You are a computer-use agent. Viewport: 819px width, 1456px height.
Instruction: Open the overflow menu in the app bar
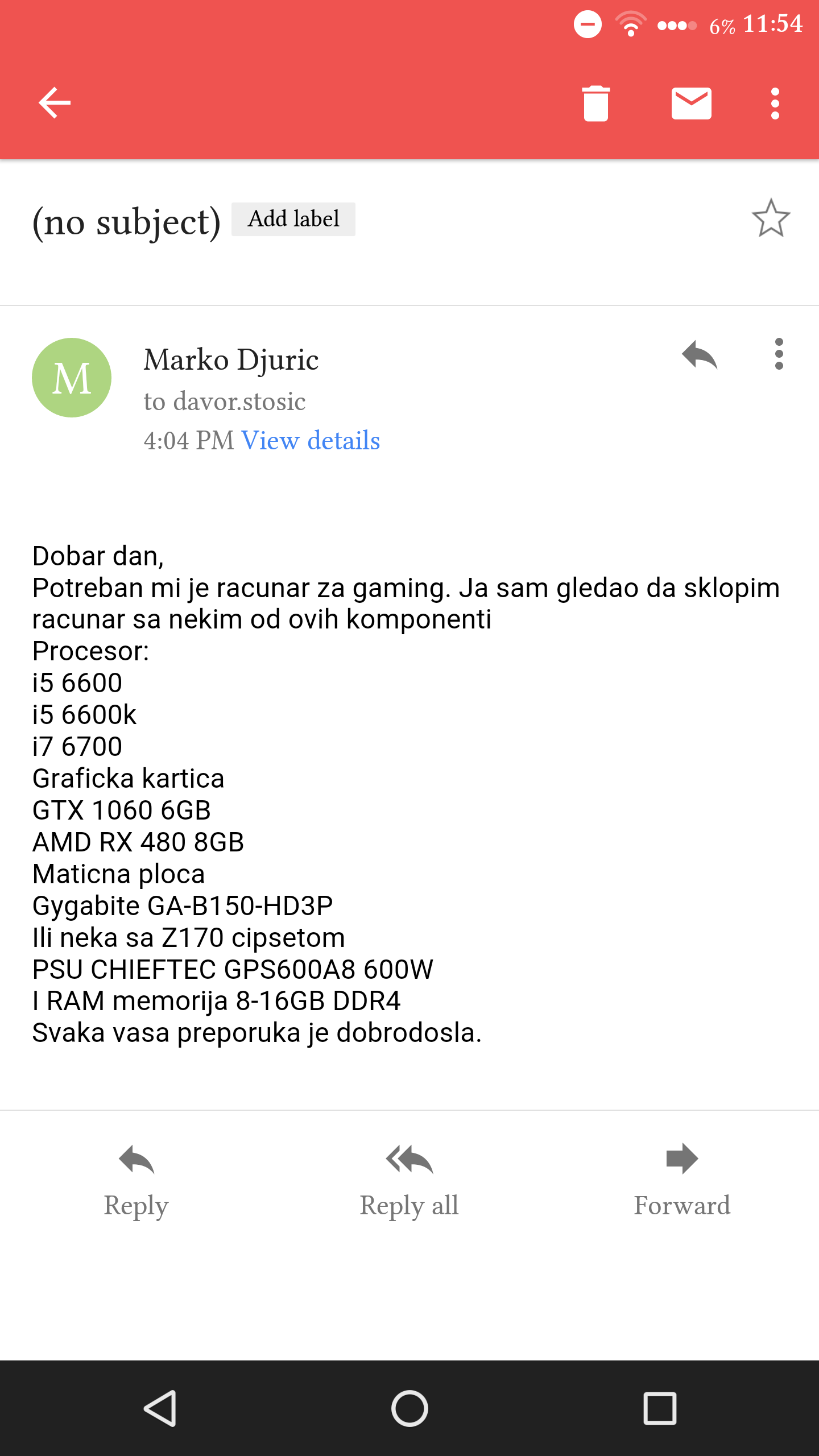pos(775,104)
